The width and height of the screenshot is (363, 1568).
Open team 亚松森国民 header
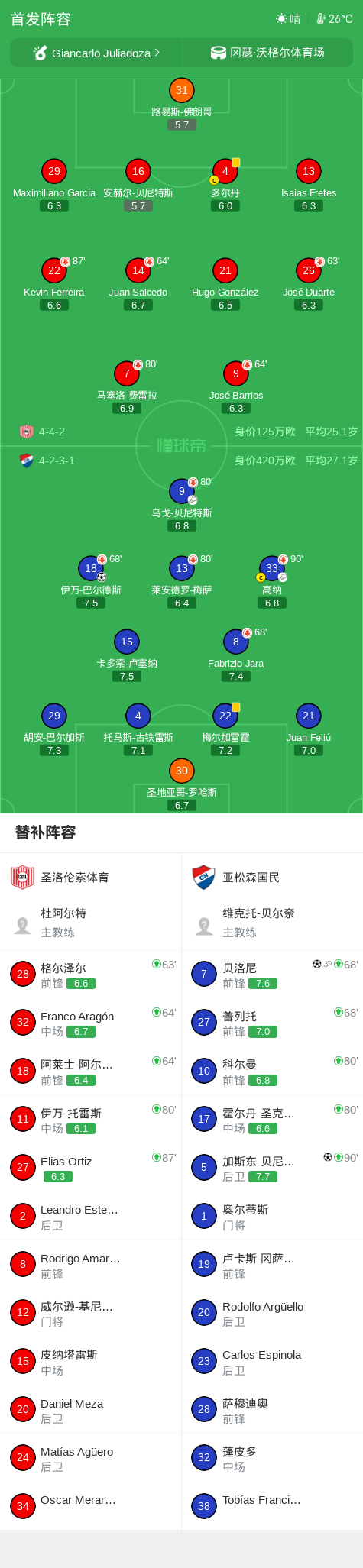point(272,878)
